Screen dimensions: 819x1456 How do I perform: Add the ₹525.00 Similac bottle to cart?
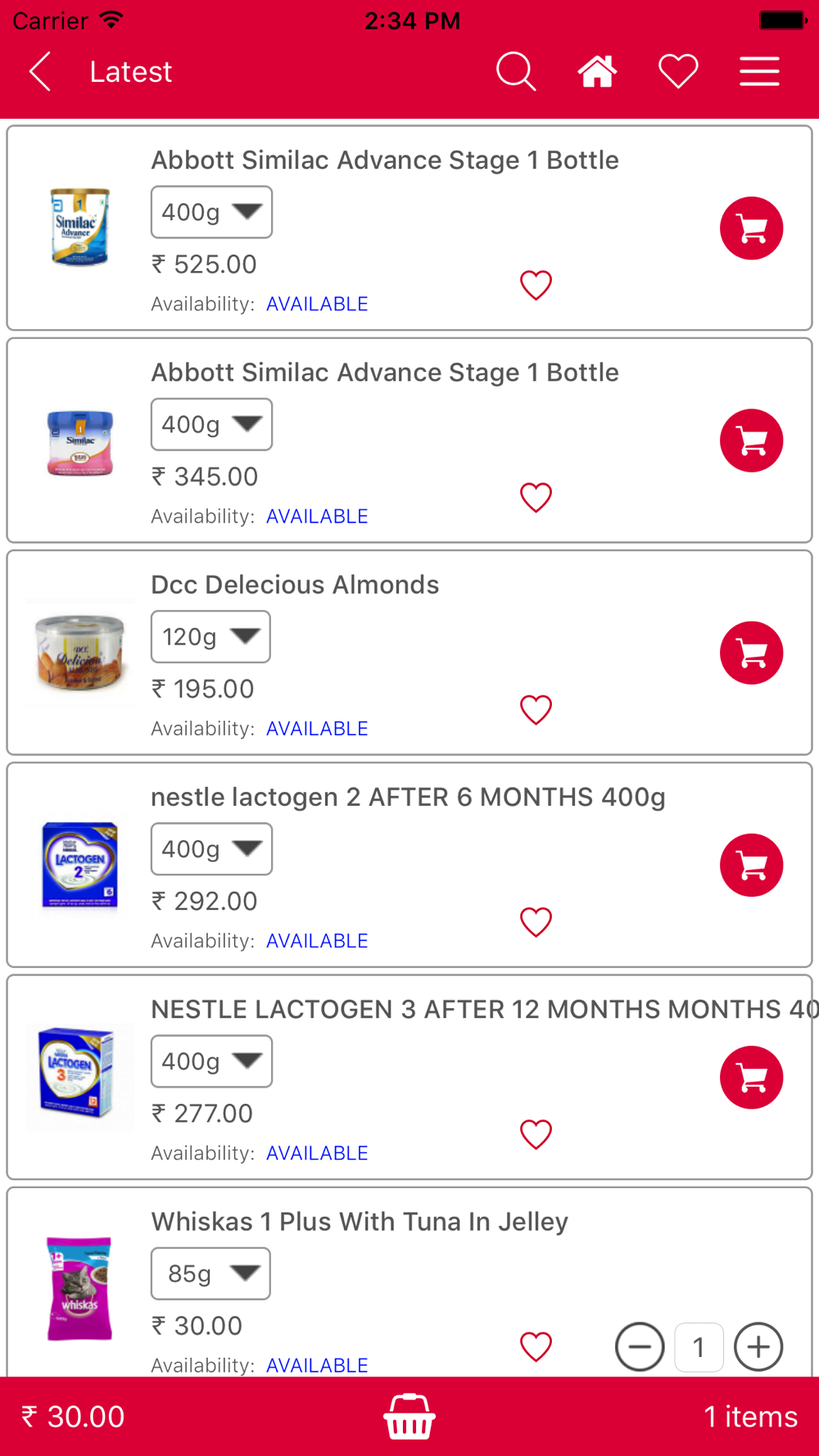752,228
